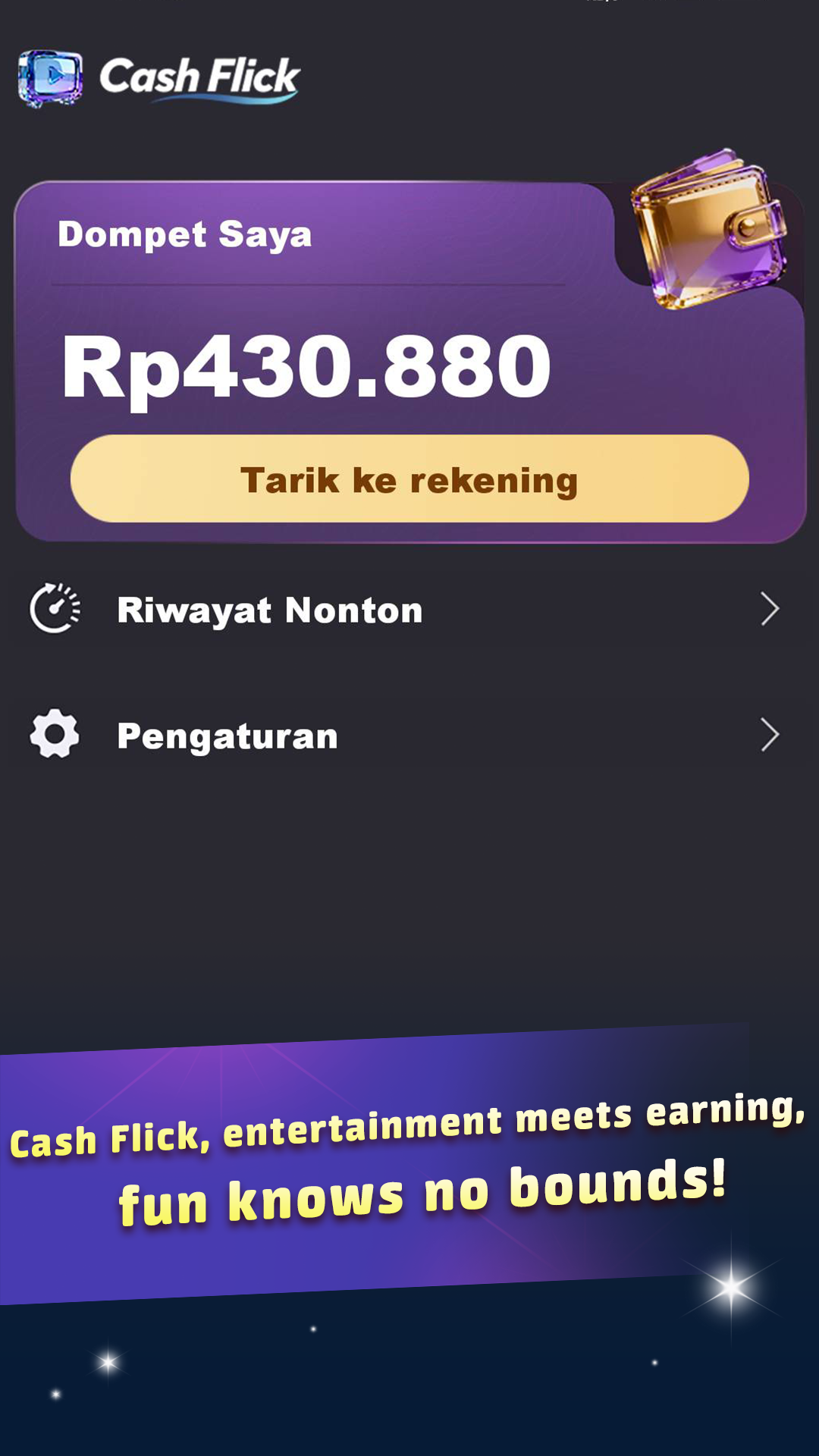The image size is (819, 1456).
Task: Tap the yellow withdrawal button's label text
Action: 409,478
